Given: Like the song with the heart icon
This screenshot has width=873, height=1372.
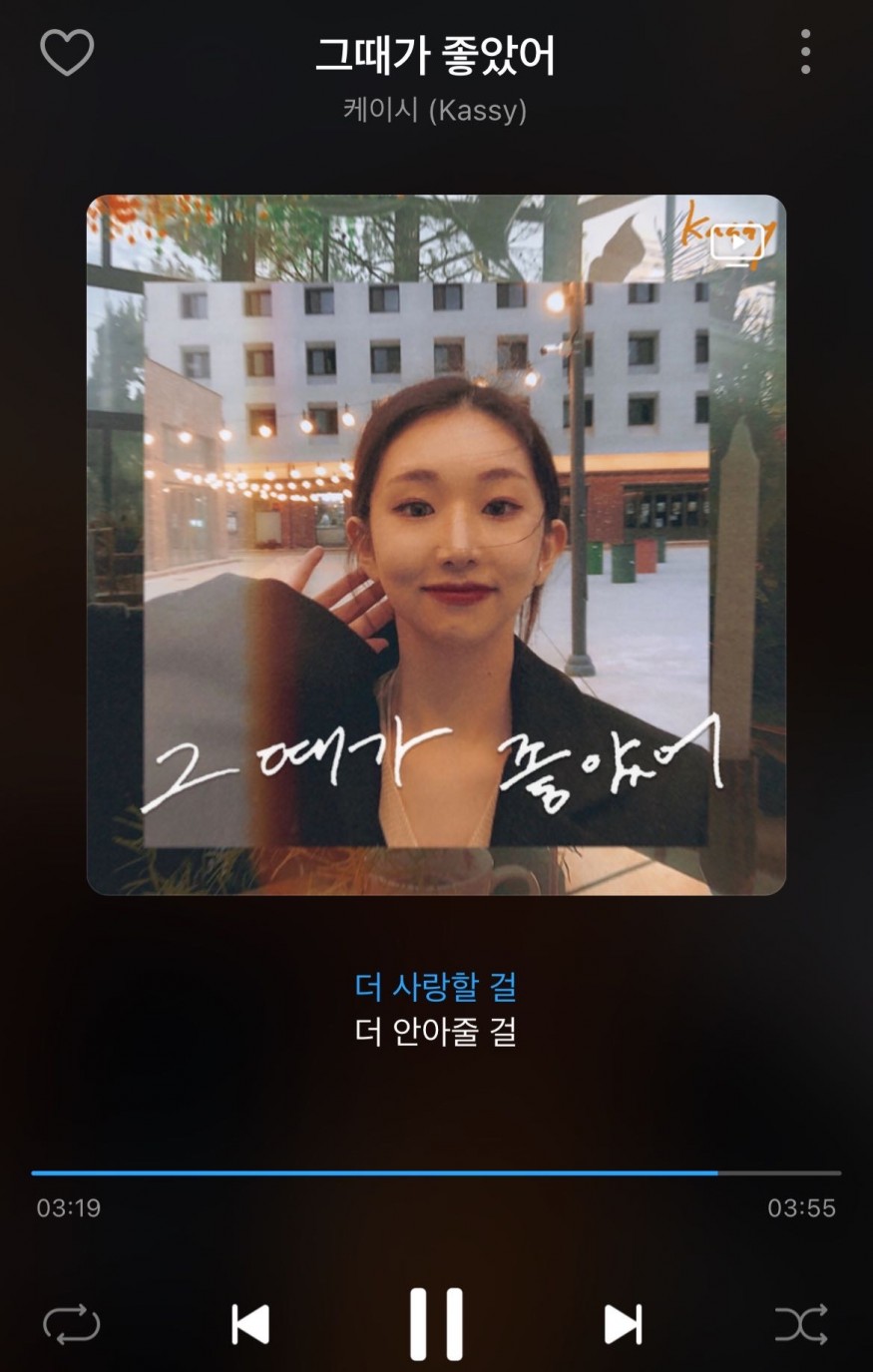Looking at the screenshot, I should pyautogui.click(x=67, y=53).
